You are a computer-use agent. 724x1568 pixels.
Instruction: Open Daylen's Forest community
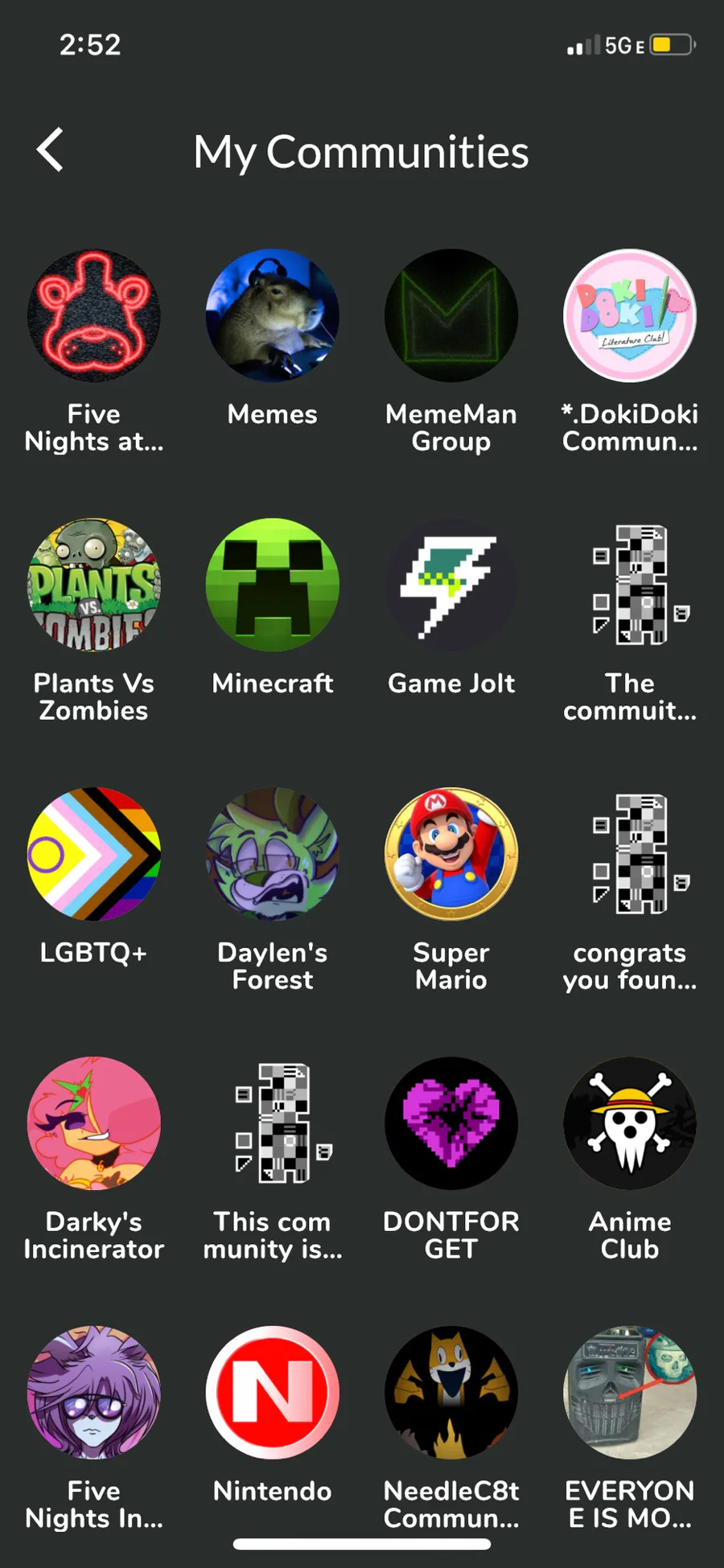click(273, 854)
